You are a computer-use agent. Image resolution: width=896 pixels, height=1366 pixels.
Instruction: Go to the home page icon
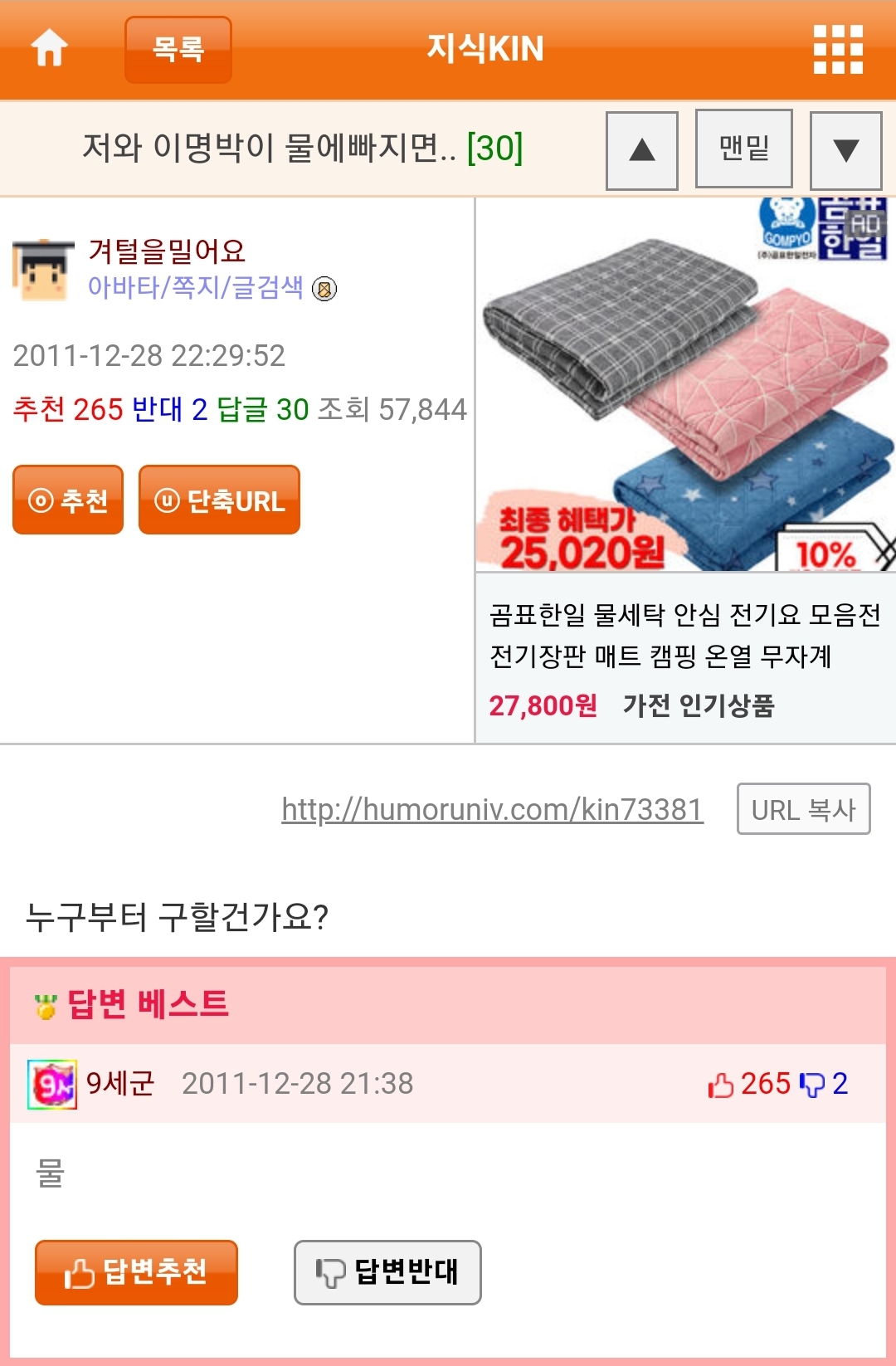(x=49, y=48)
